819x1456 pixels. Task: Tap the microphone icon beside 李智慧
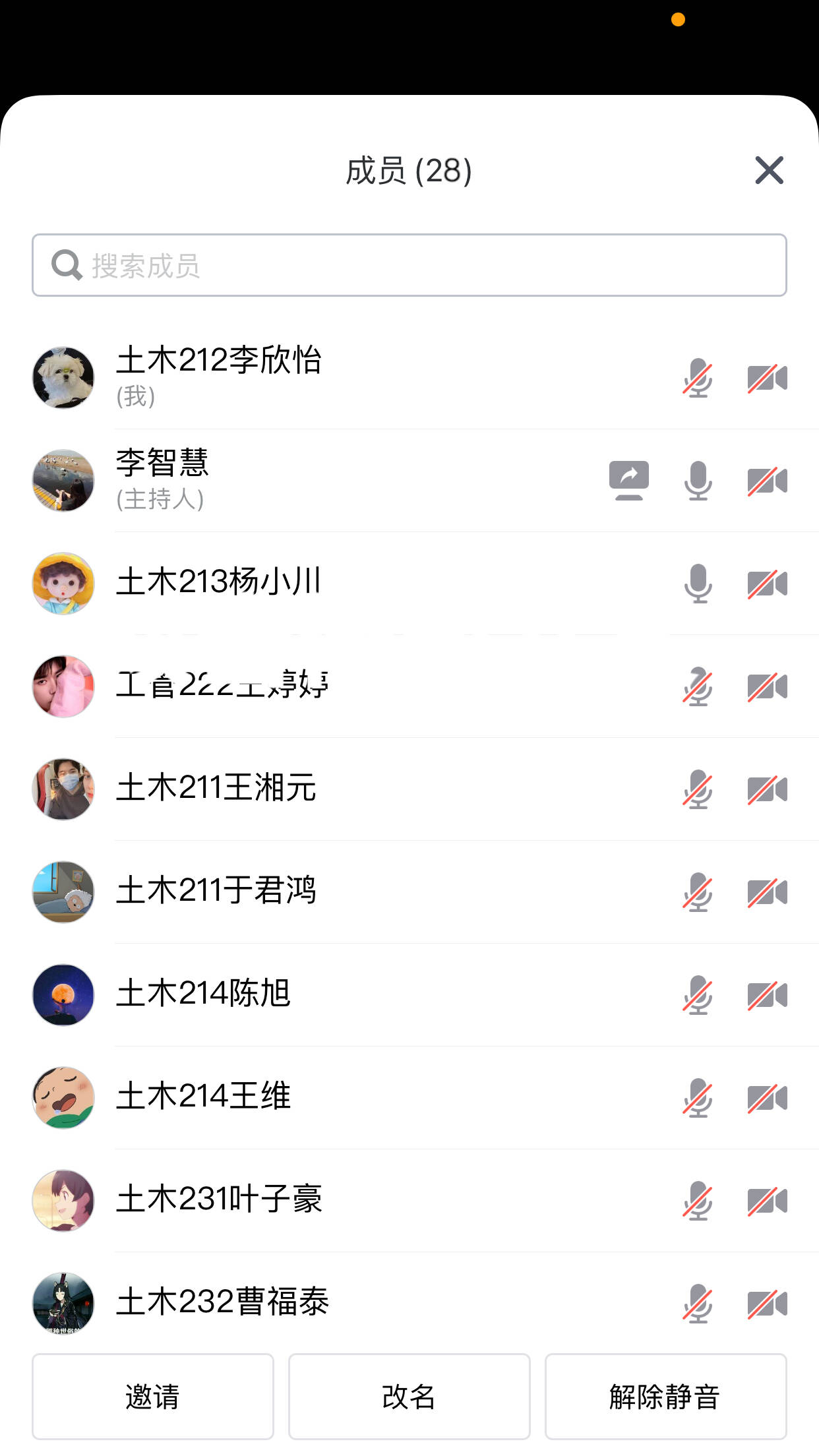coord(698,481)
